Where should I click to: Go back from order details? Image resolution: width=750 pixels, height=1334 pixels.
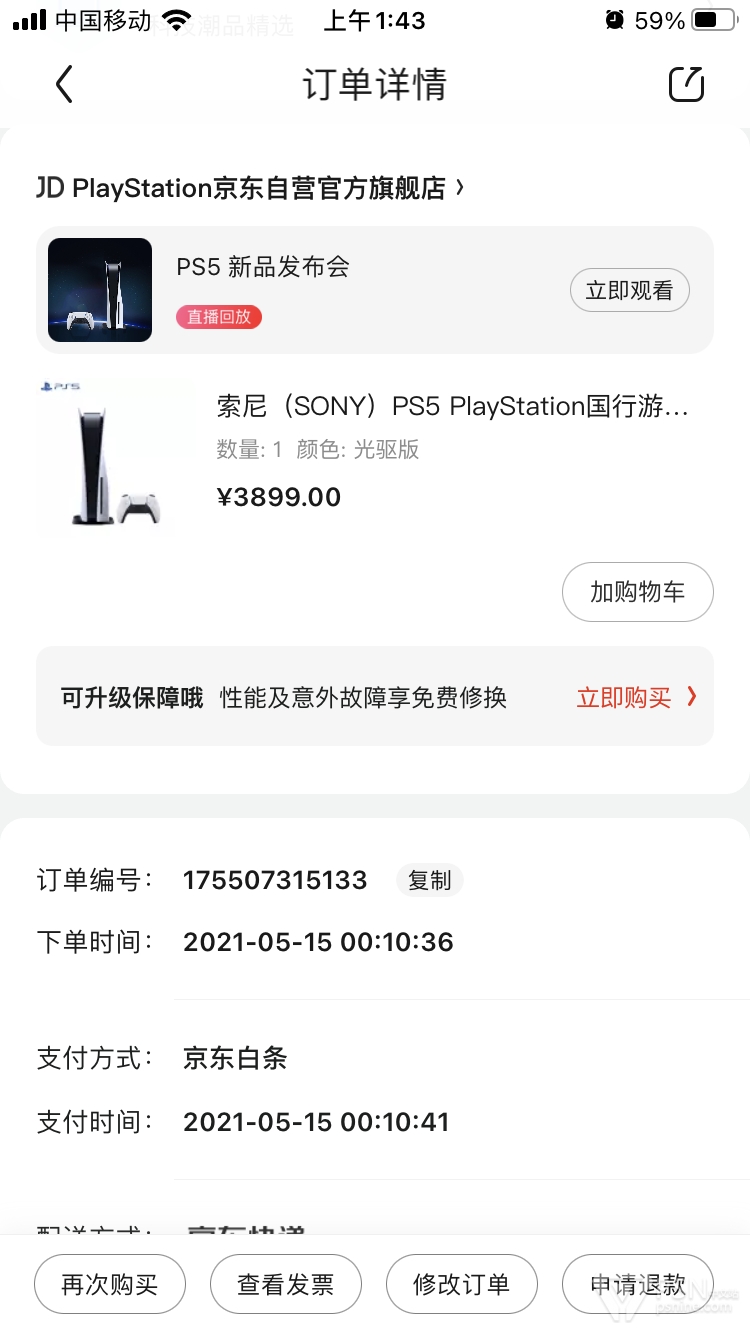(64, 84)
